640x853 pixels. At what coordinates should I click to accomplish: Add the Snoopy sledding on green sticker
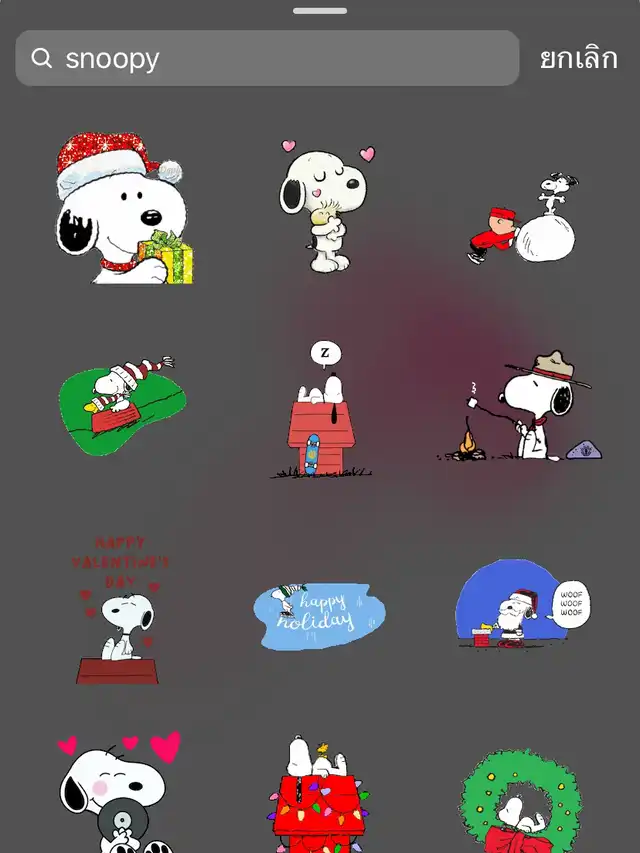coord(122,400)
